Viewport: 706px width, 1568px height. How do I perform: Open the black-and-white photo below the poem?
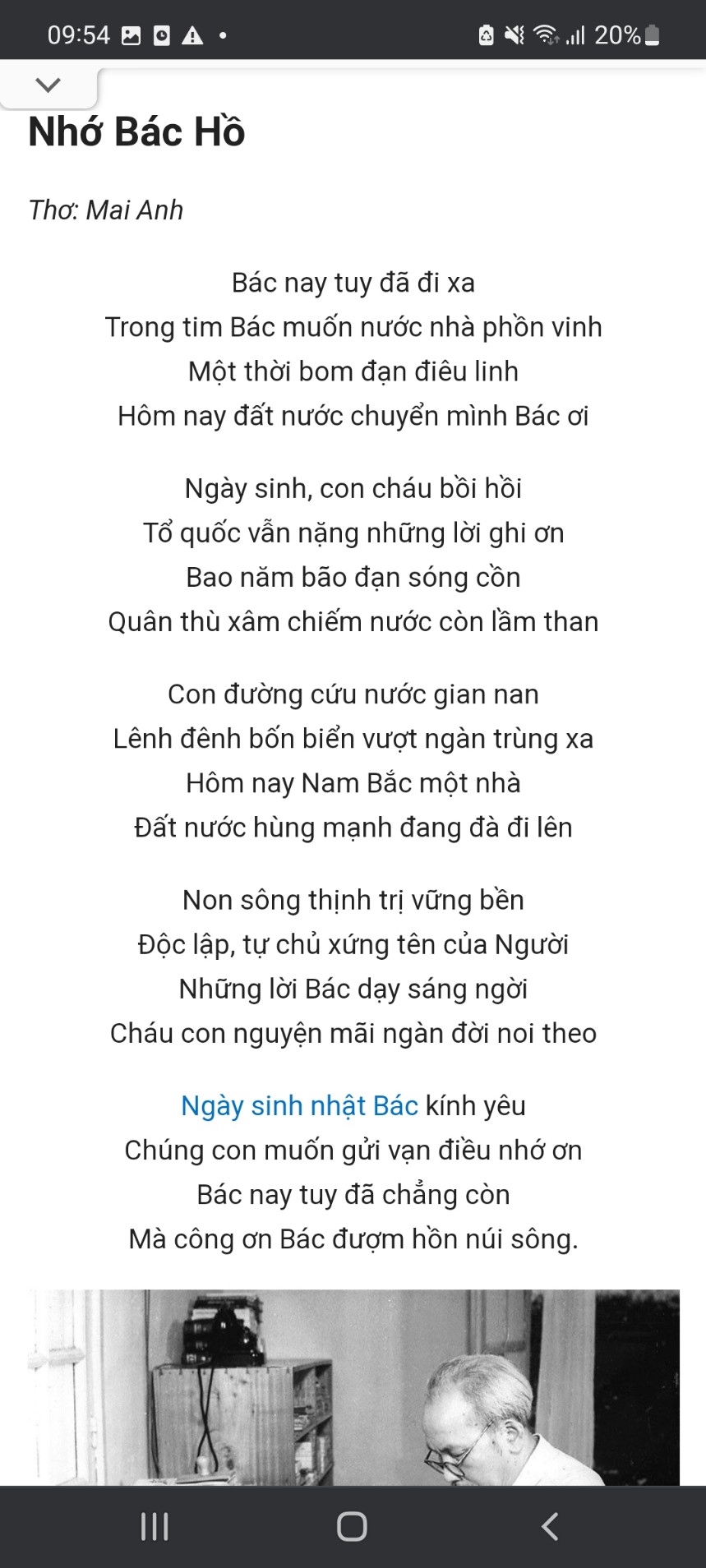[353, 1387]
